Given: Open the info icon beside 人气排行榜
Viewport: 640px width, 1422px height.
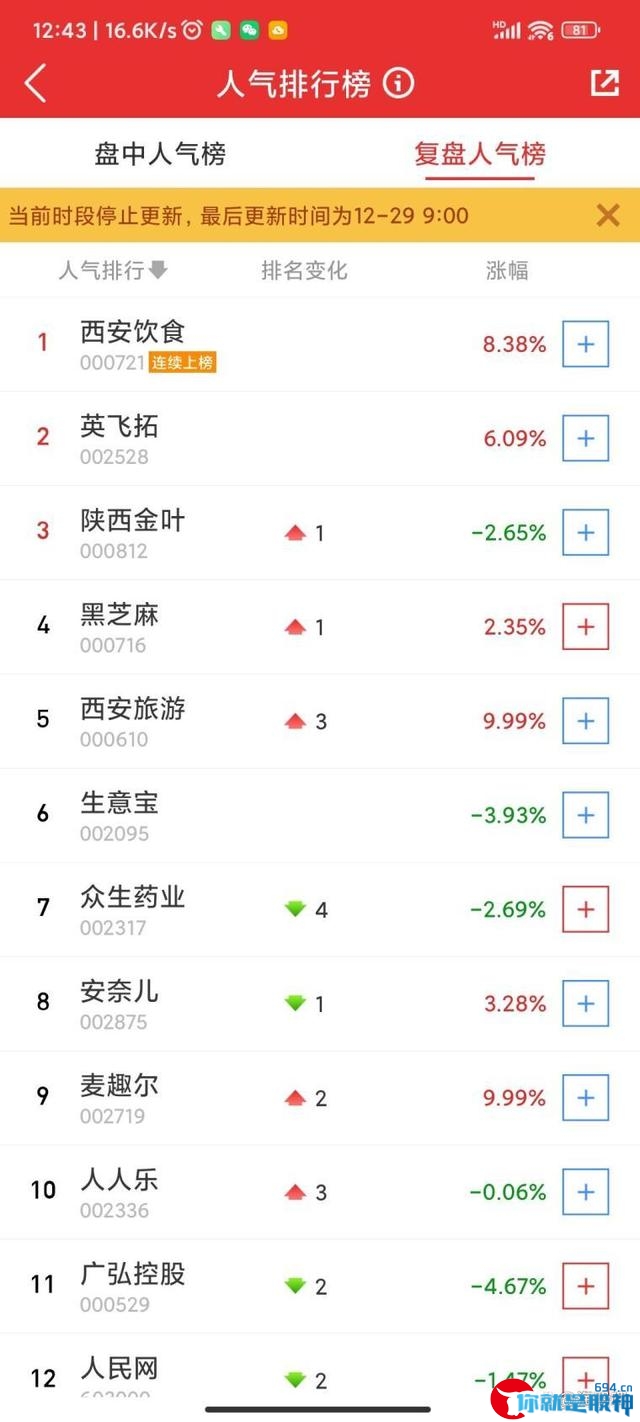Looking at the screenshot, I should pyautogui.click(x=398, y=83).
